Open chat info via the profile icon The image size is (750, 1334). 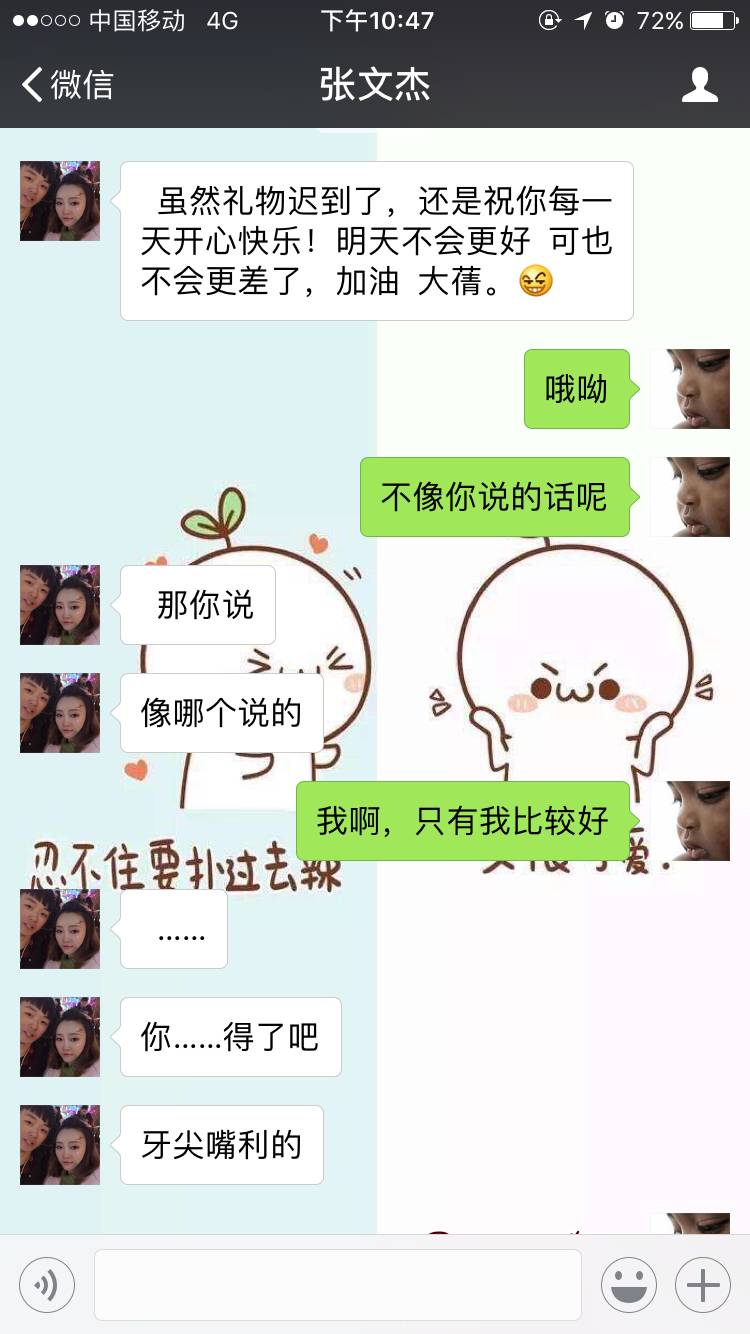(x=699, y=85)
